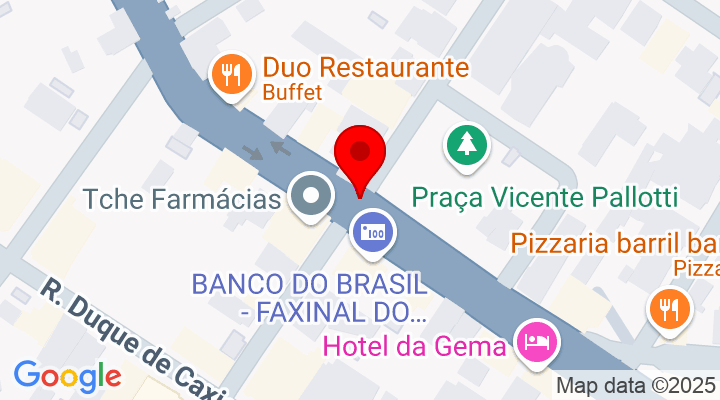The height and width of the screenshot is (400, 720).
Task: Open the Duo Restaurante place marker
Action: coord(231,75)
